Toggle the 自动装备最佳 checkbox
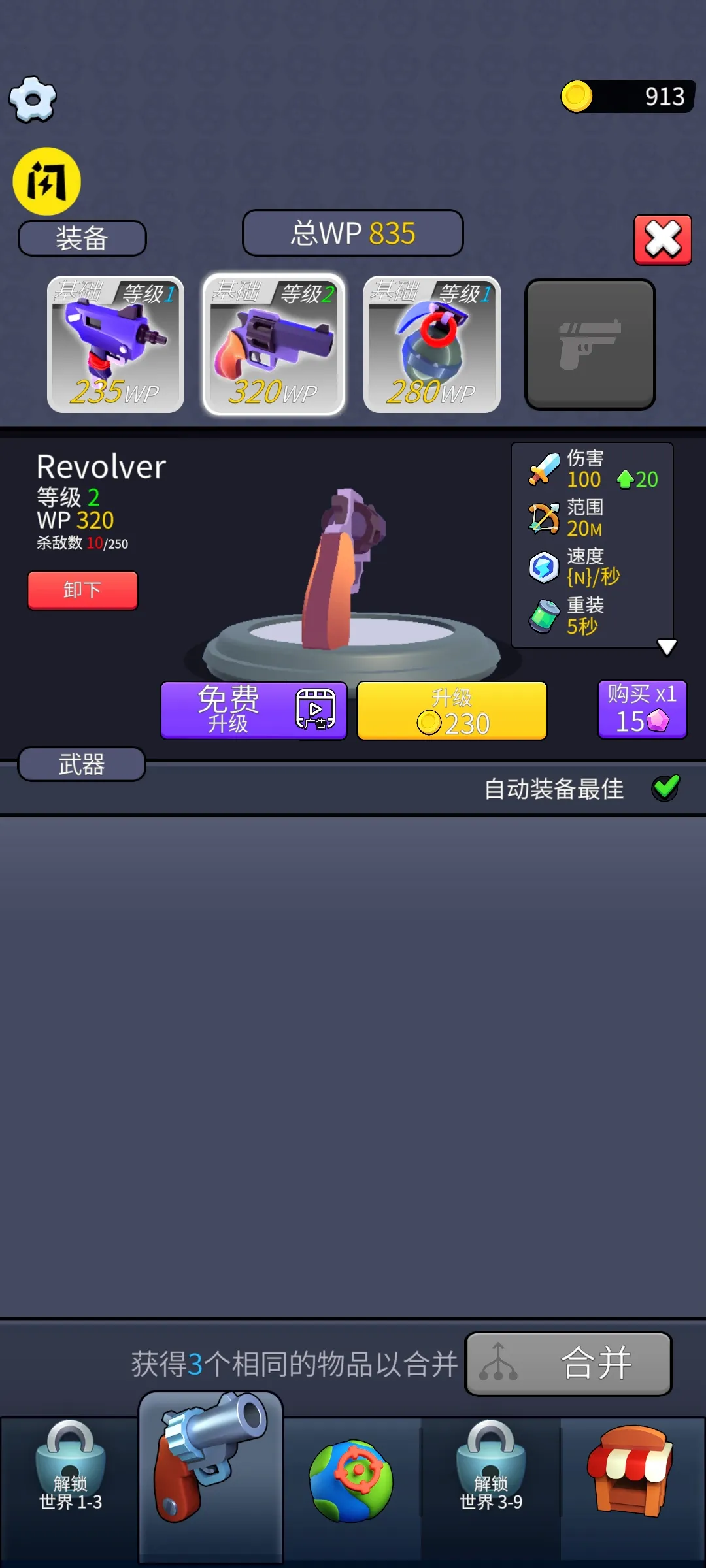Image resolution: width=706 pixels, height=1568 pixels. click(x=665, y=788)
